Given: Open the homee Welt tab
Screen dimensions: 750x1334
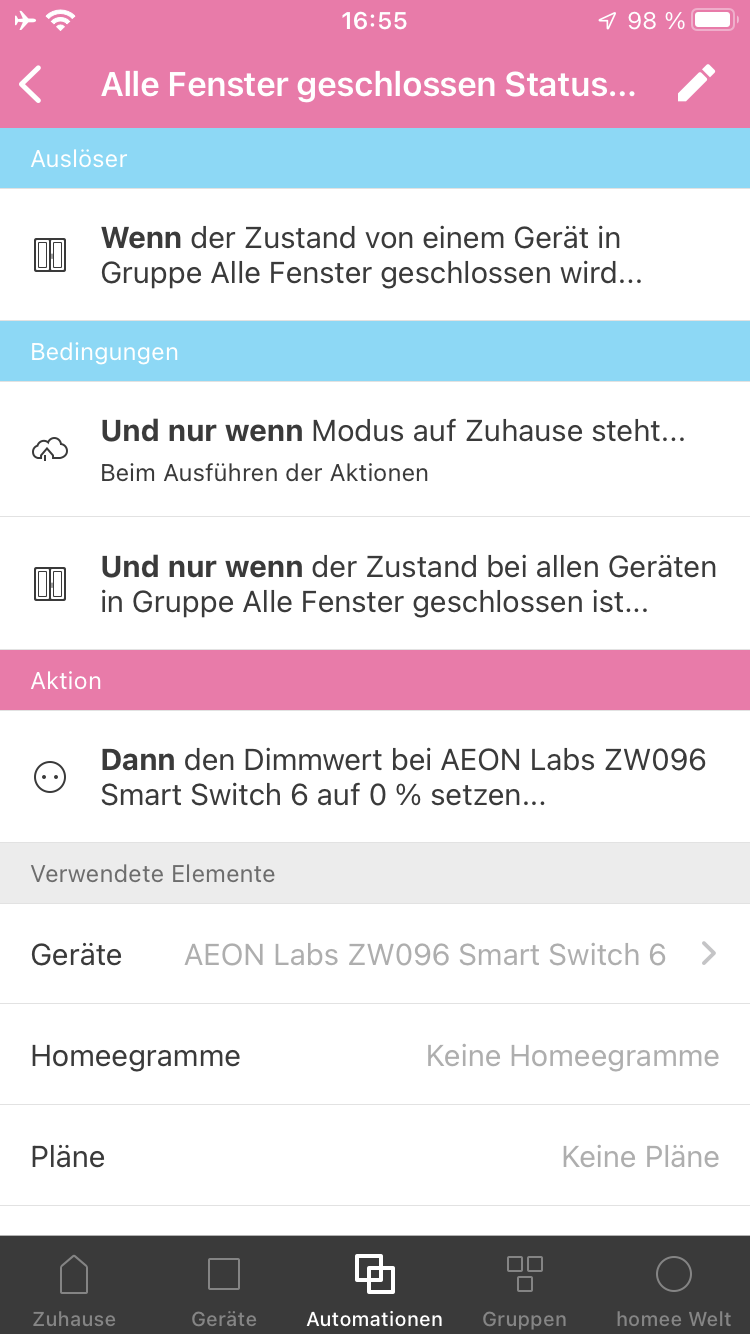Looking at the screenshot, I should point(674,1291).
